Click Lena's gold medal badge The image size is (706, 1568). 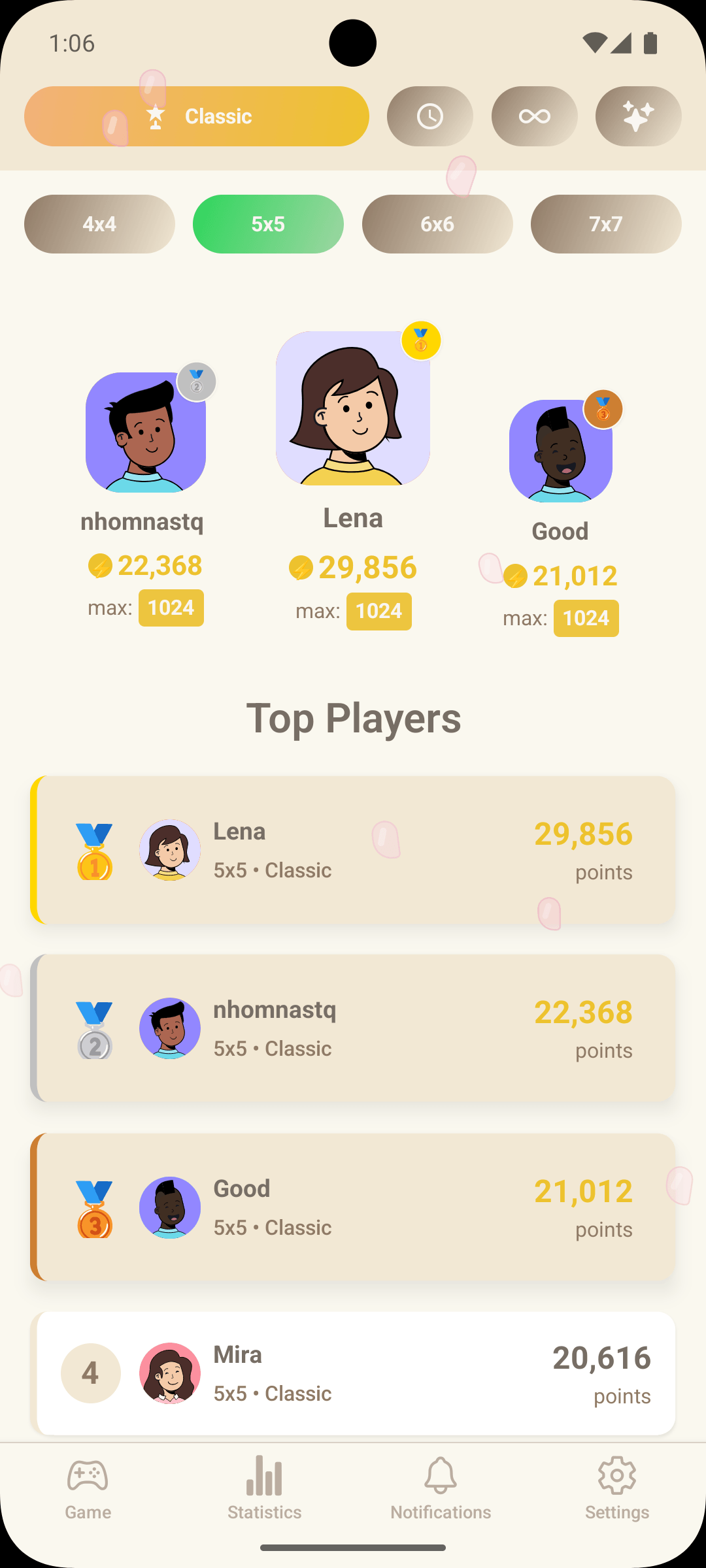point(421,340)
